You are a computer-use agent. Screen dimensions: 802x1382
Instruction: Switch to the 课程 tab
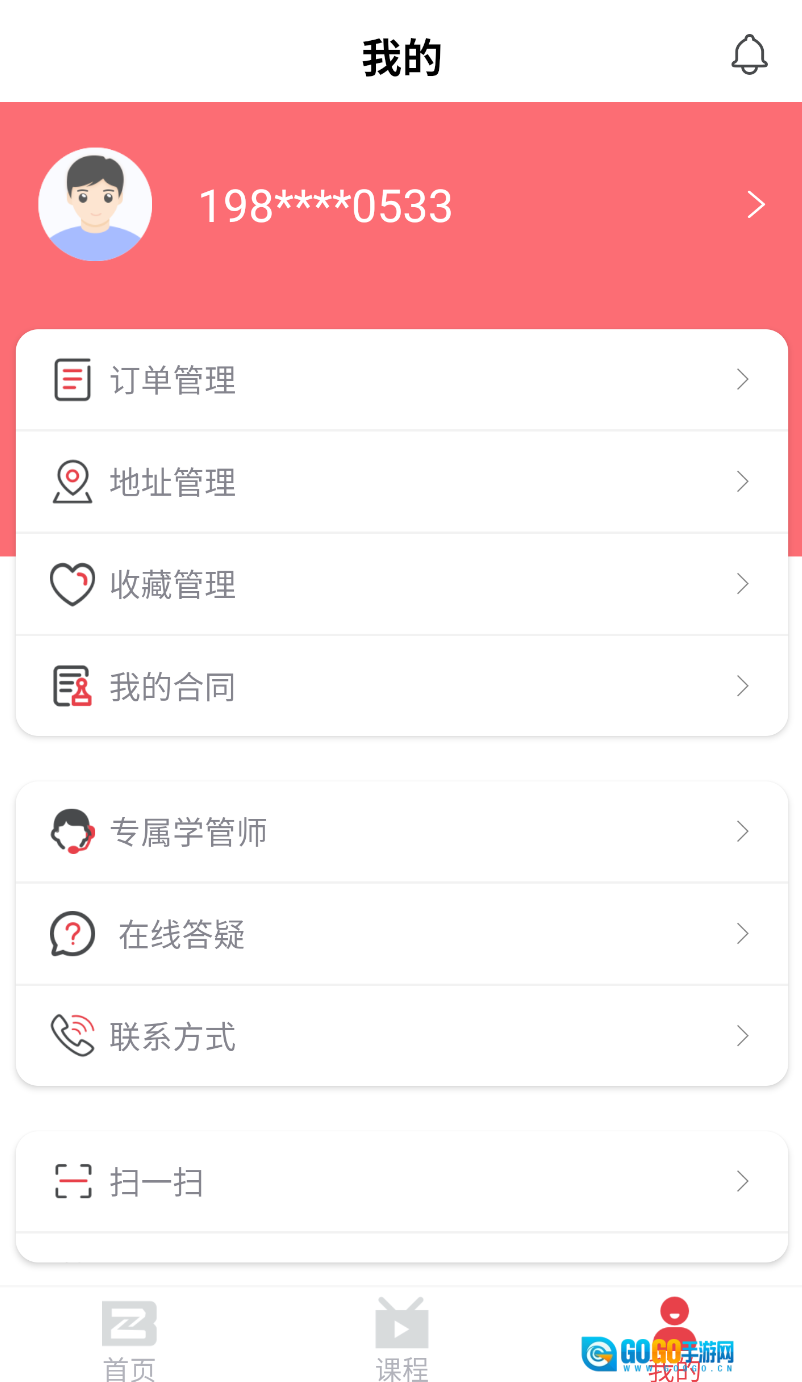click(401, 1340)
